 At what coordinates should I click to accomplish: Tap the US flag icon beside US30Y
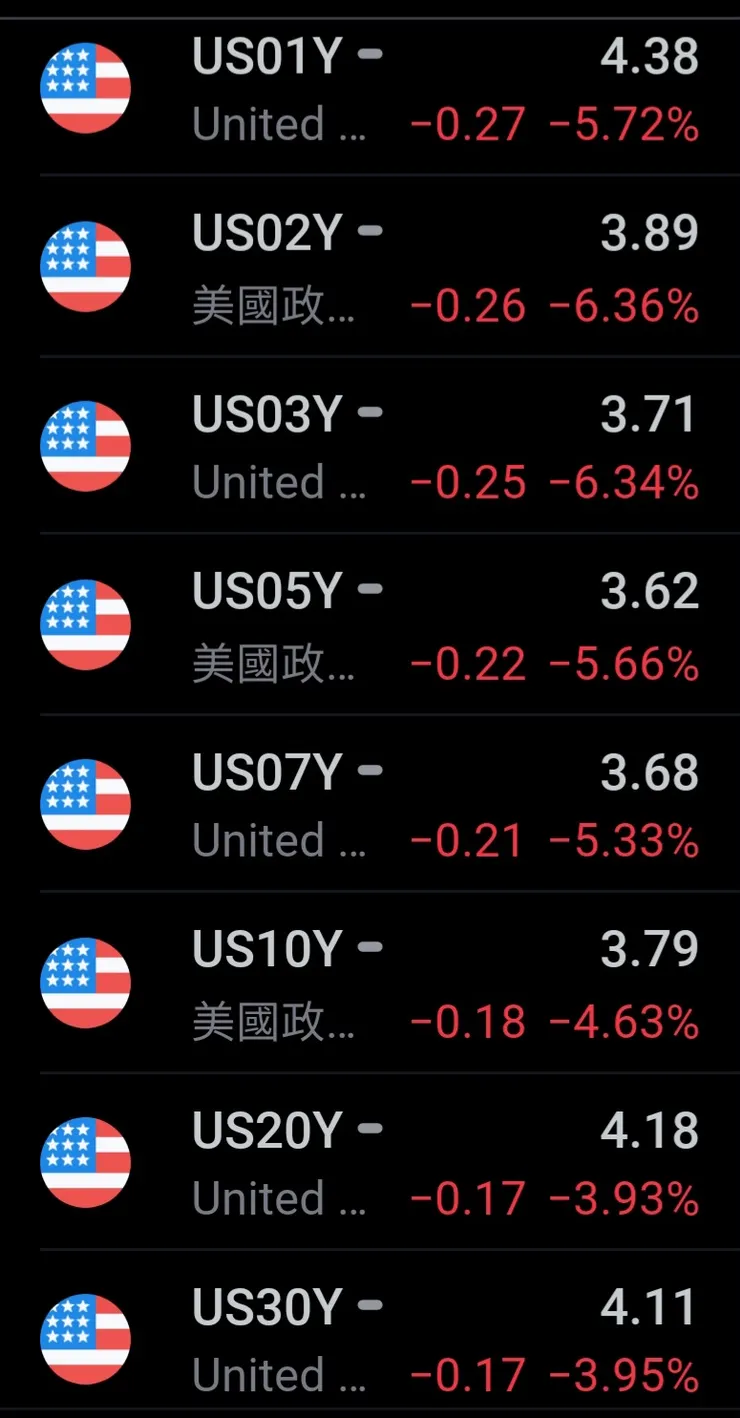pos(85,1340)
